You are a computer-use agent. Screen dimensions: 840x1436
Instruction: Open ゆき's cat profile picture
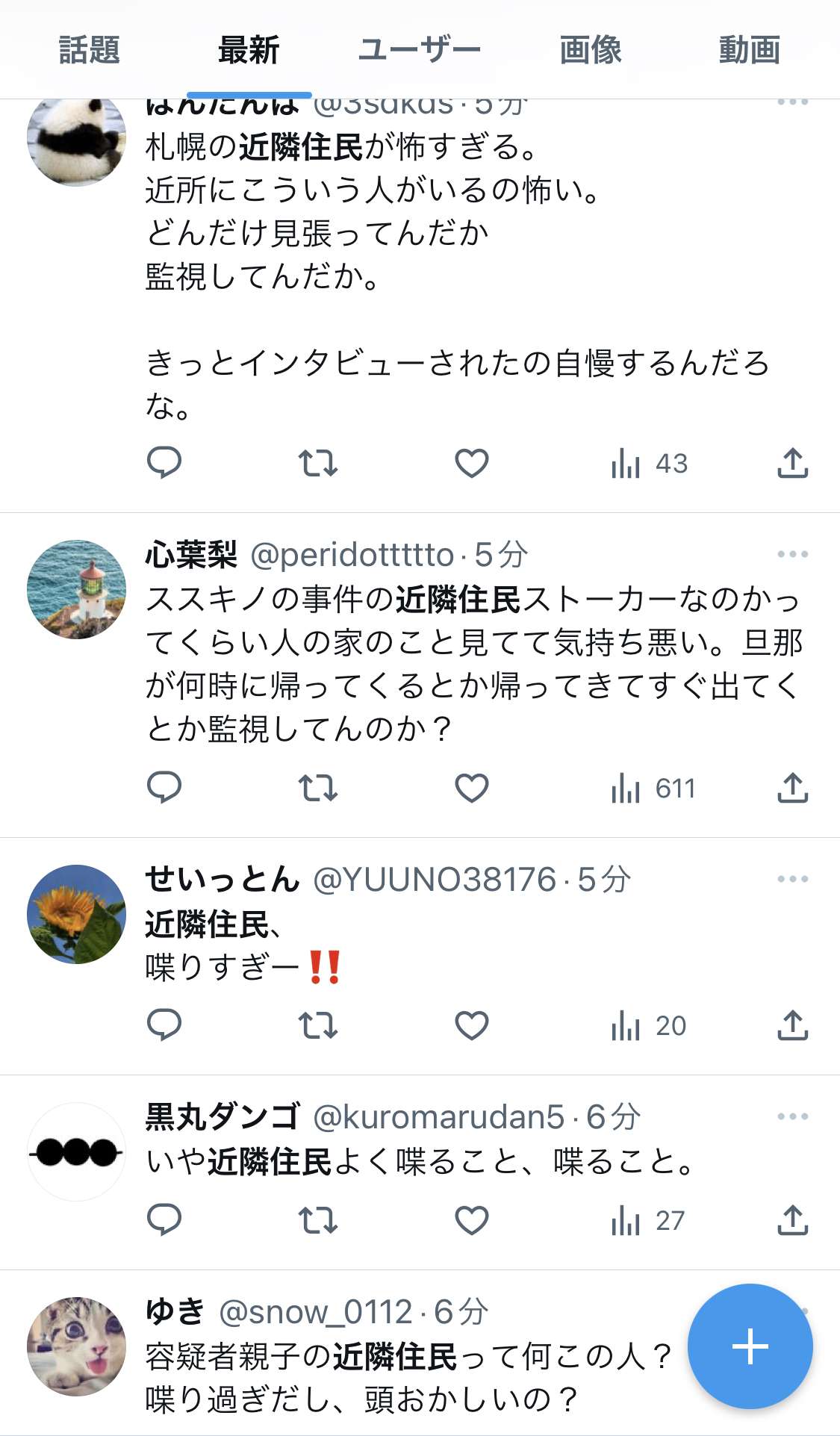76,1346
